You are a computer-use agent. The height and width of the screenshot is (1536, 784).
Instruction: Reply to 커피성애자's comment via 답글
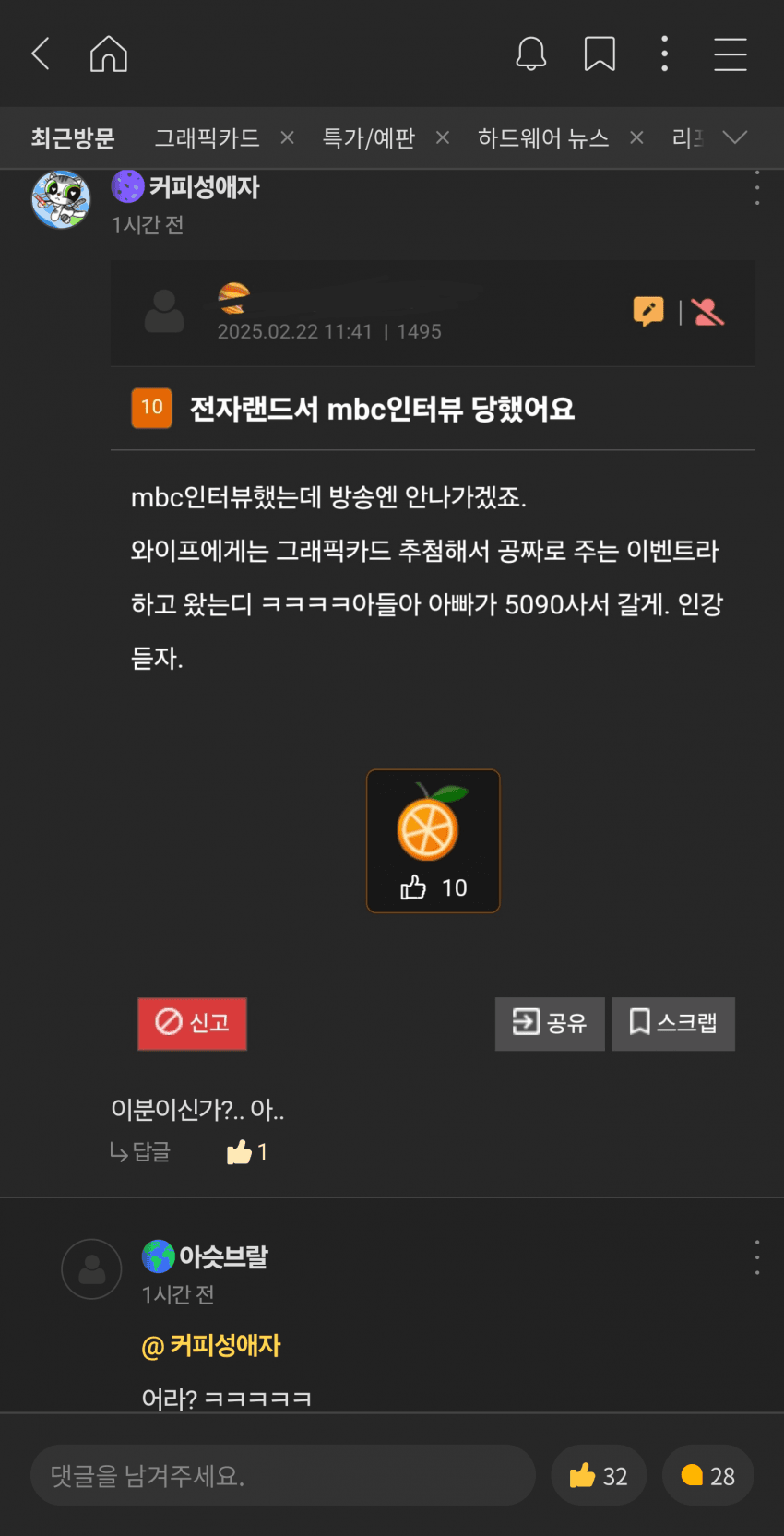(x=140, y=1152)
